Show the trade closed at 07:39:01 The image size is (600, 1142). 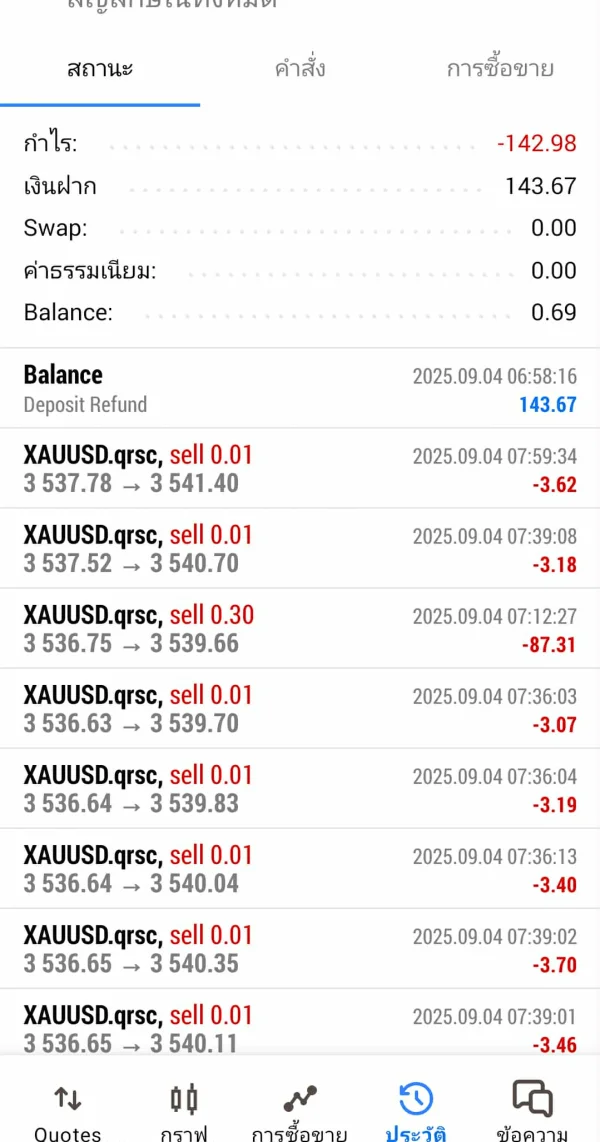(300, 1025)
